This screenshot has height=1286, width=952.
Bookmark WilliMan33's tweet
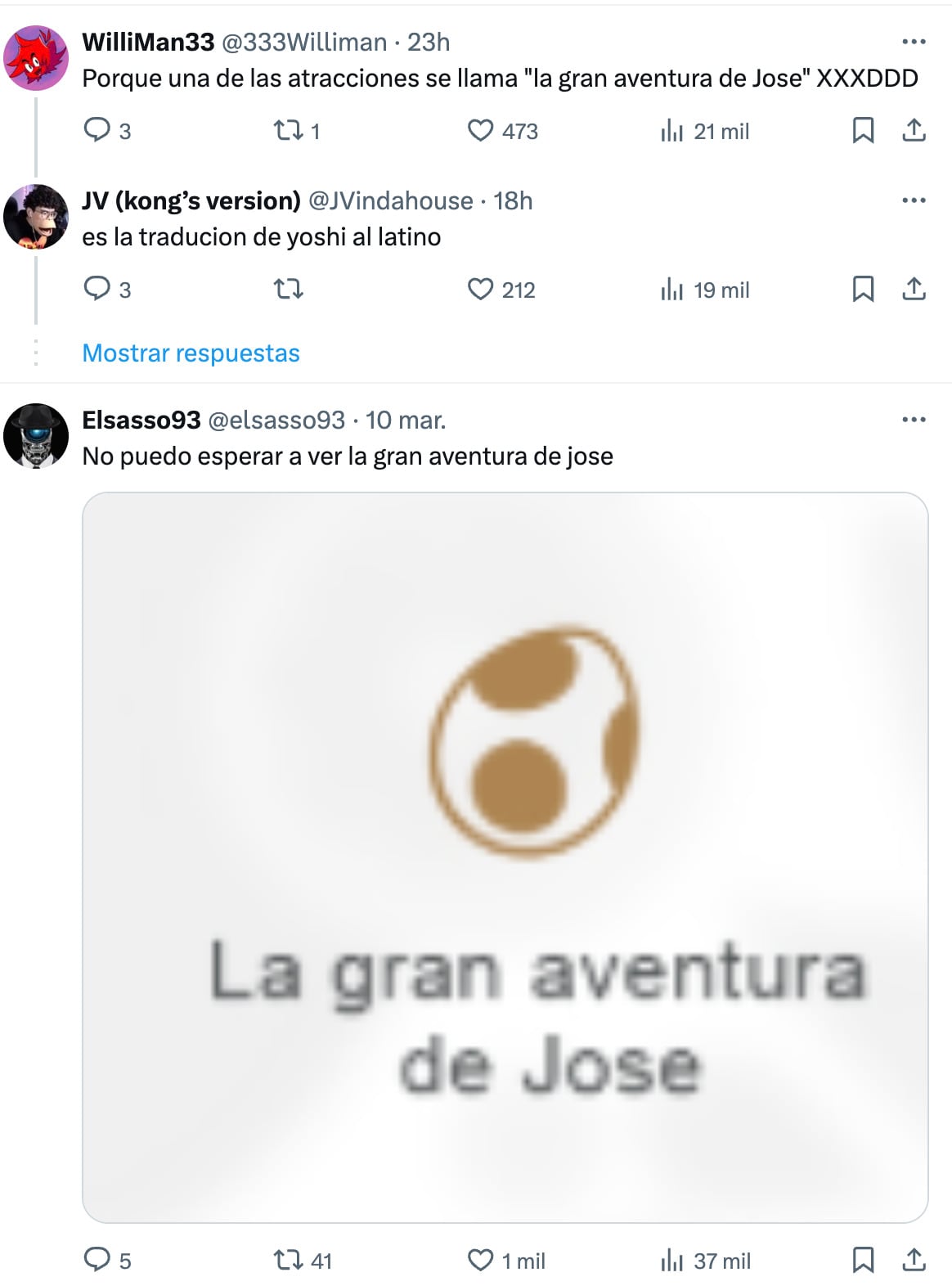pos(863,130)
